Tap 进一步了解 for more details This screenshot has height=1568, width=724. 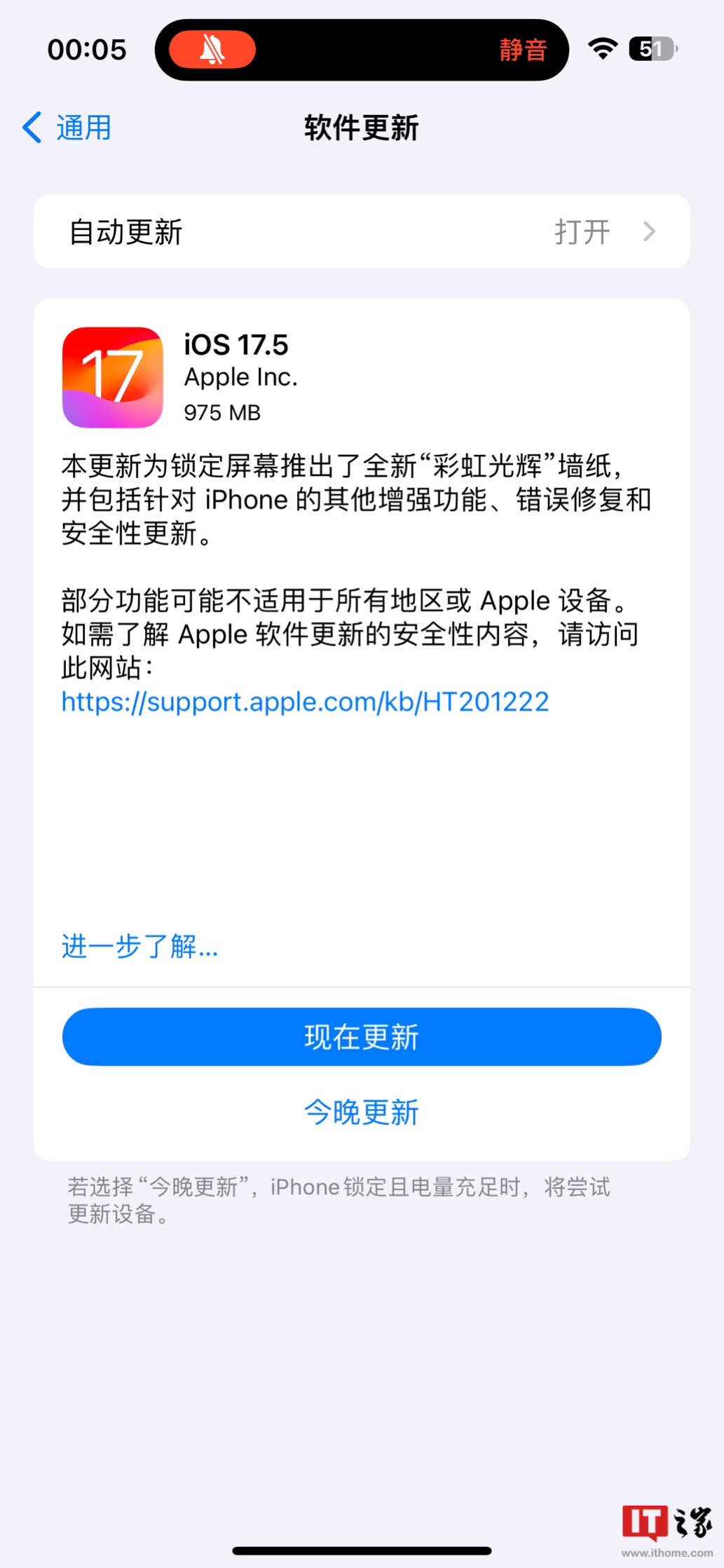click(139, 946)
